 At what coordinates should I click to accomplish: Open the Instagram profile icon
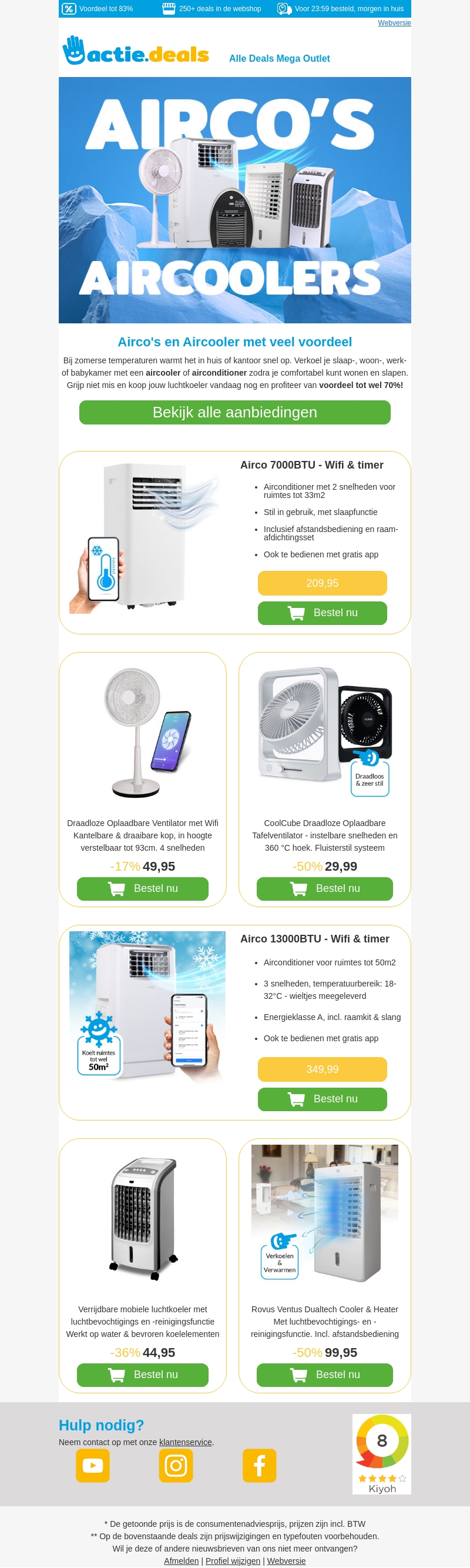[176, 1466]
